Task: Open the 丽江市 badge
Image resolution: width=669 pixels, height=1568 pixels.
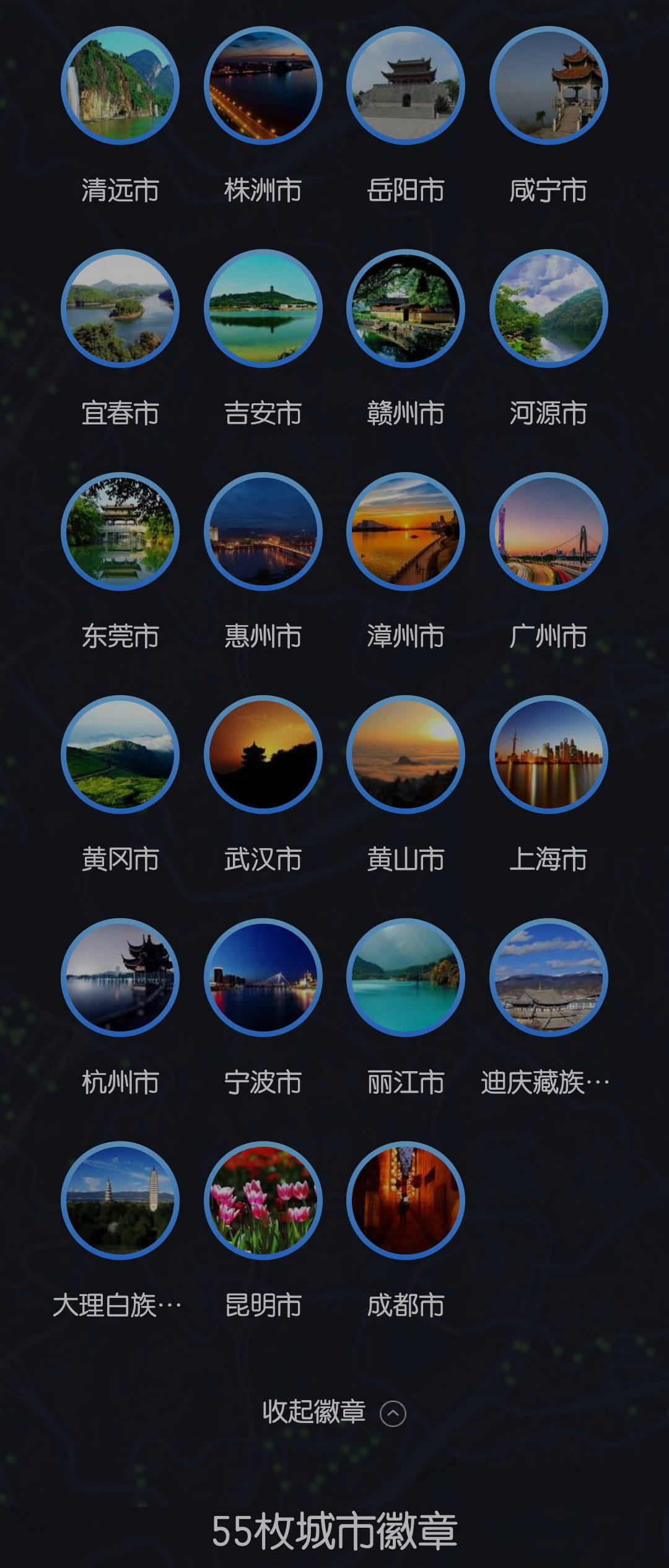Action: [x=405, y=978]
